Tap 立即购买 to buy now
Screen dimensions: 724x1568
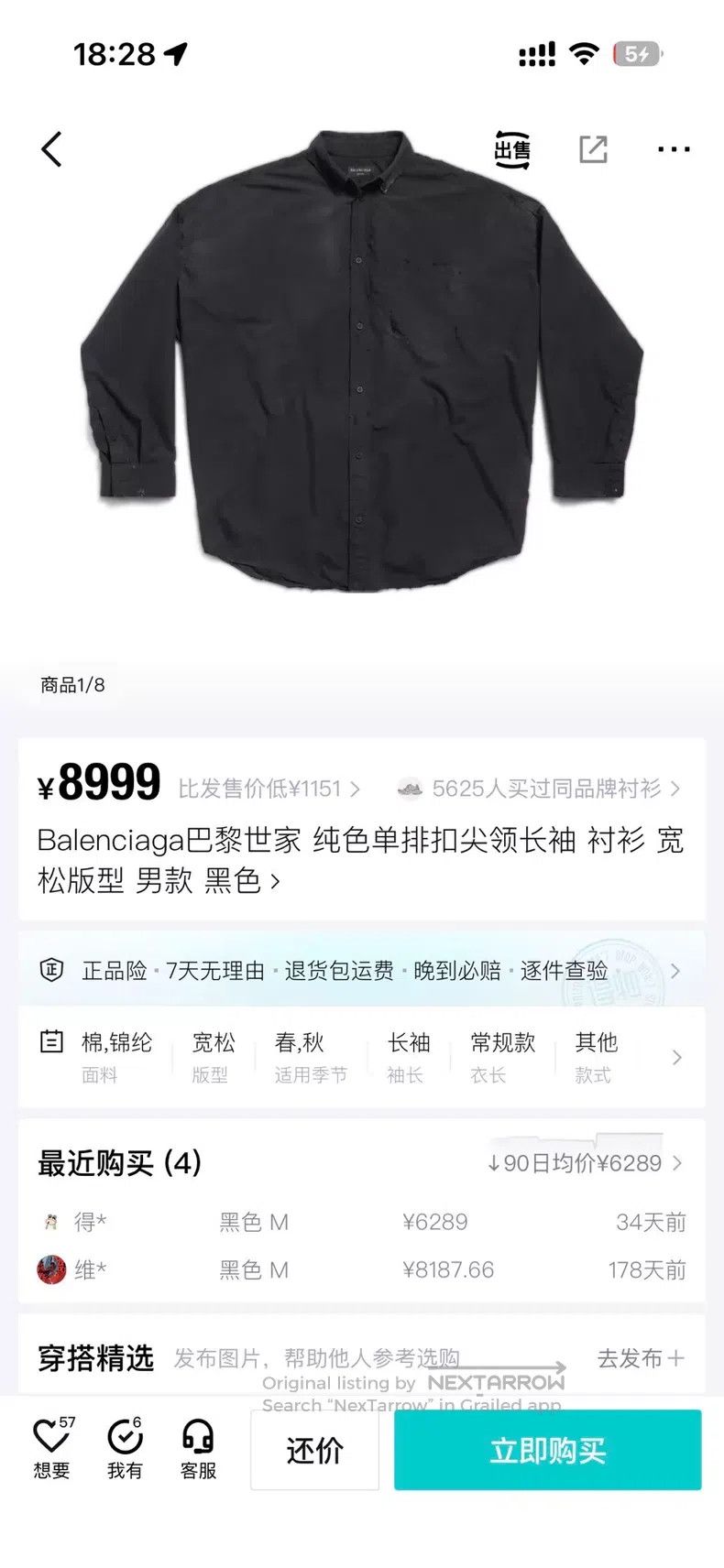click(x=548, y=1450)
